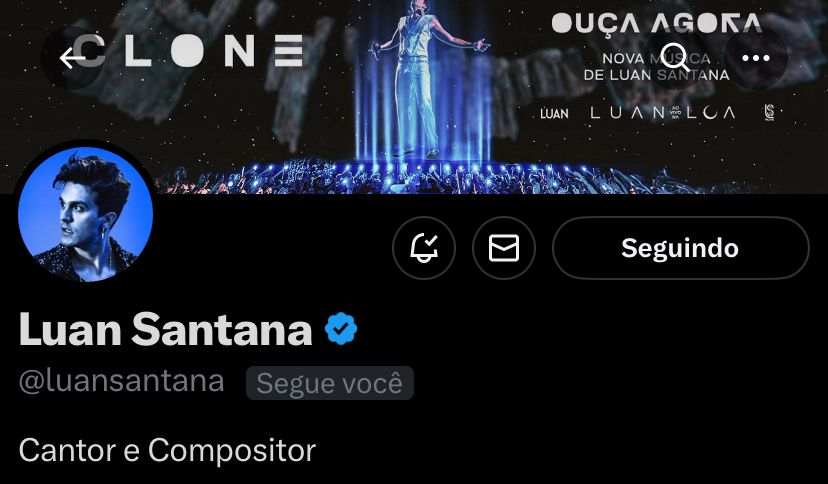Open notification settings bell for this account
Image resolution: width=828 pixels, height=484 pixels.
coord(424,248)
